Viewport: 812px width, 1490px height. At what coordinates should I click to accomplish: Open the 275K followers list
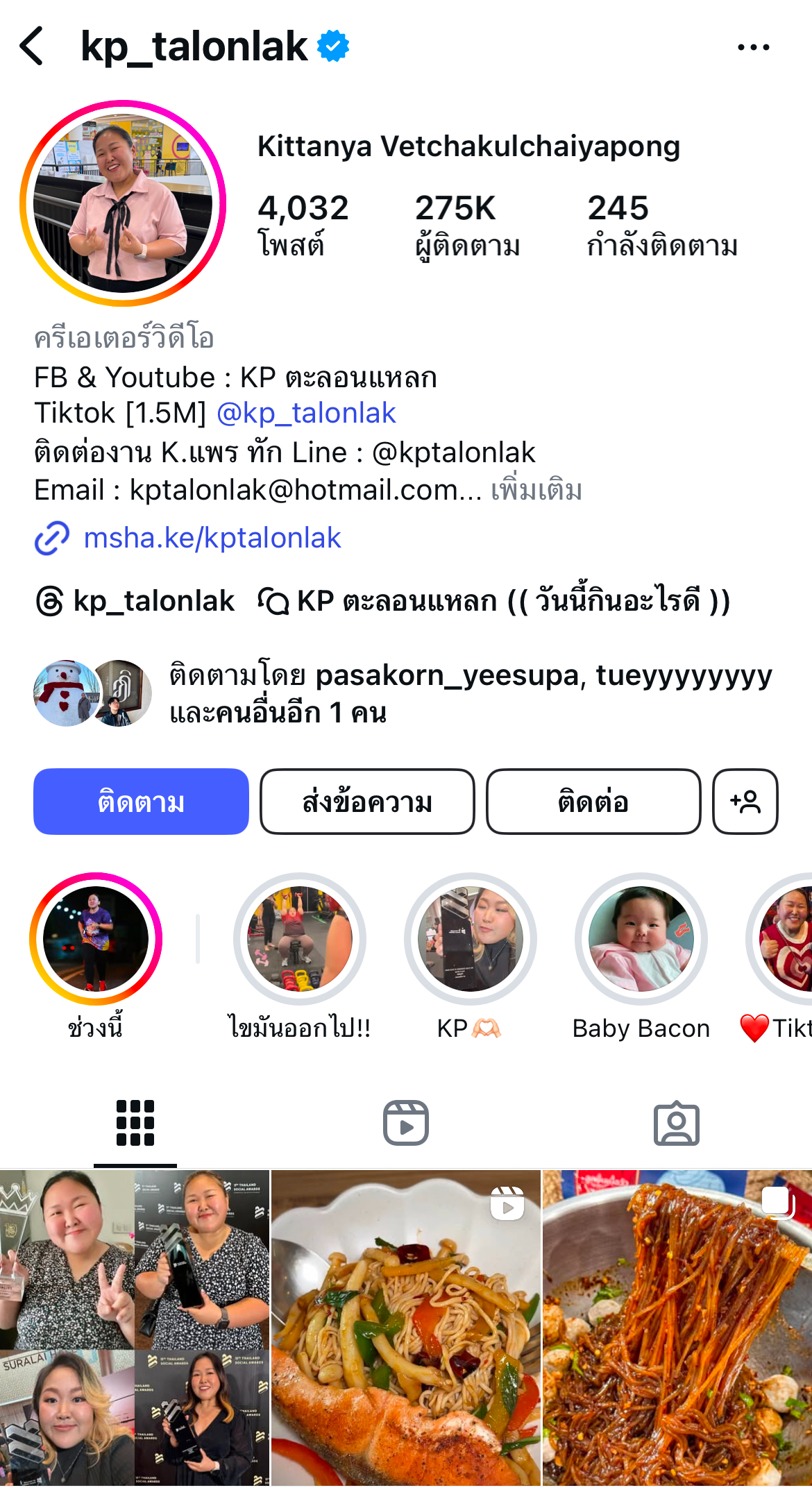coord(466,225)
